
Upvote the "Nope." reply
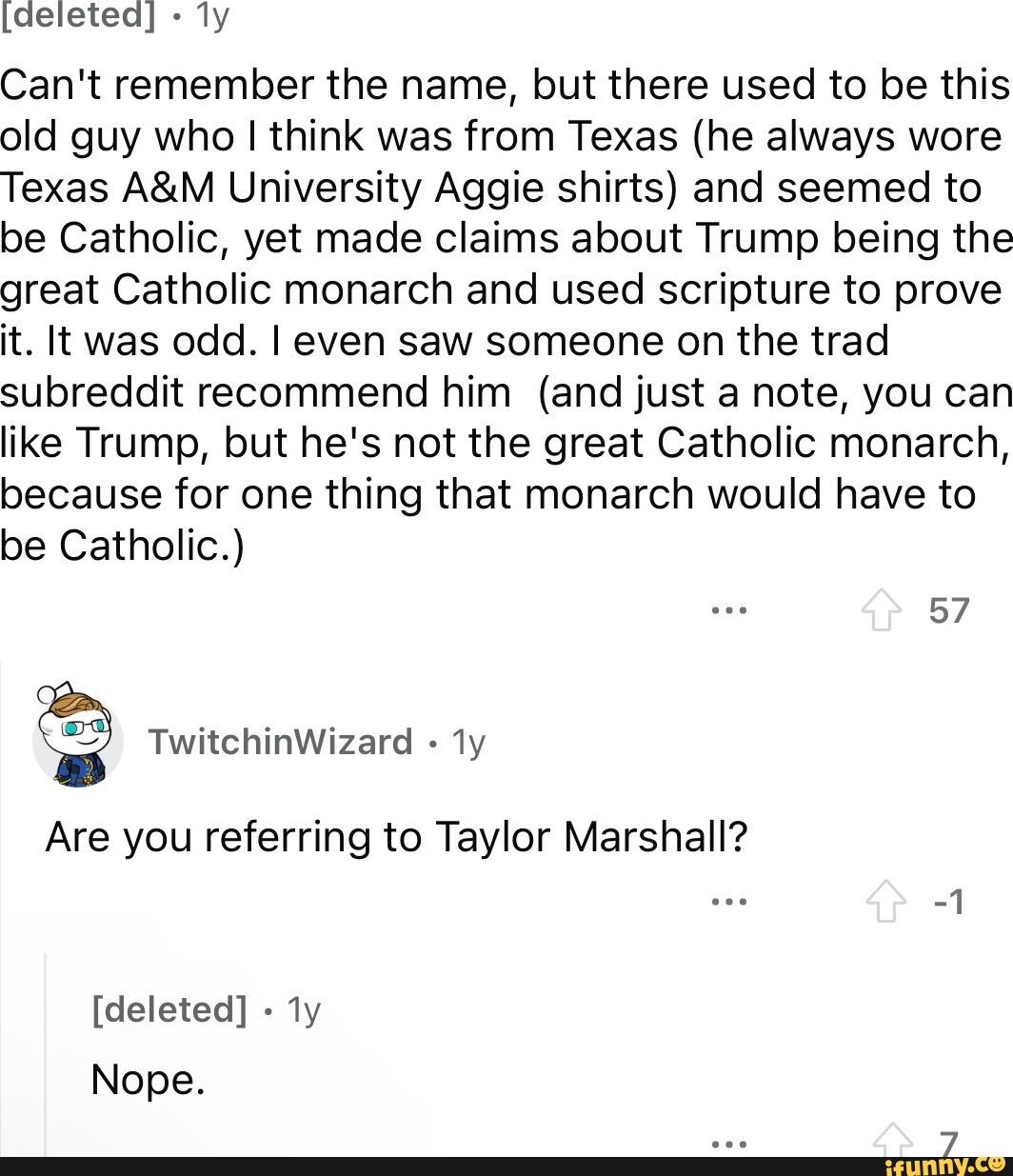point(891,1140)
